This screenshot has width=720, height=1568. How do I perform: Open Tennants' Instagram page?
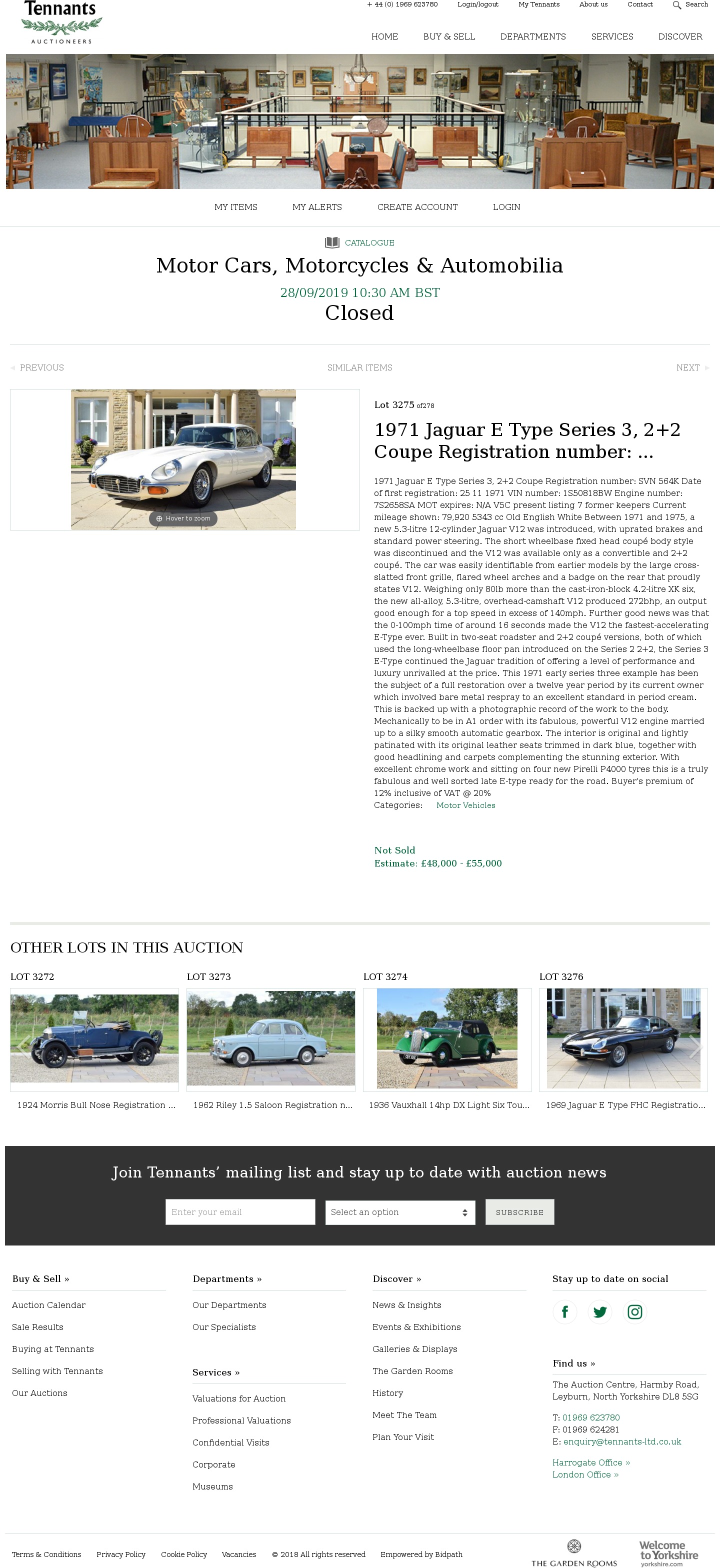[634, 1311]
